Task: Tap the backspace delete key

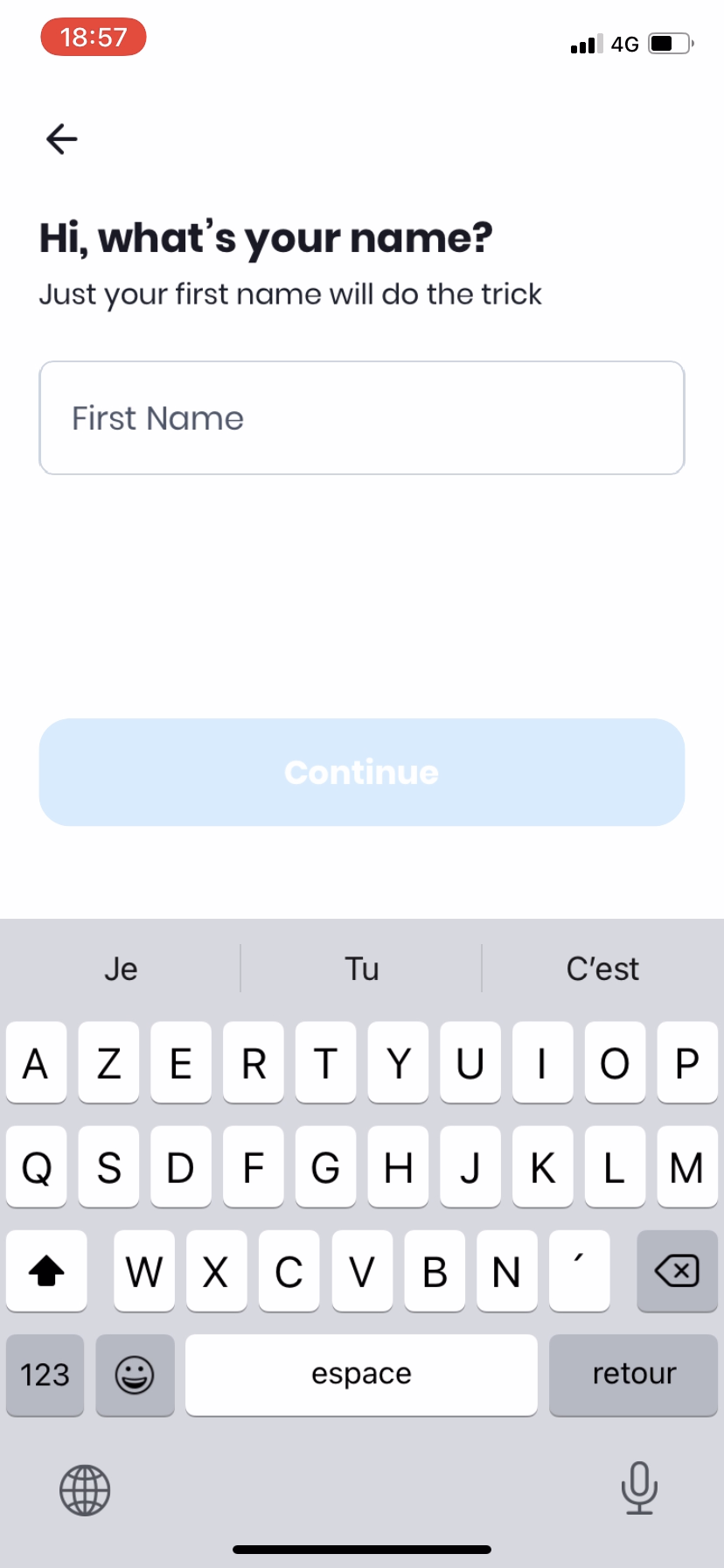Action: click(677, 1271)
